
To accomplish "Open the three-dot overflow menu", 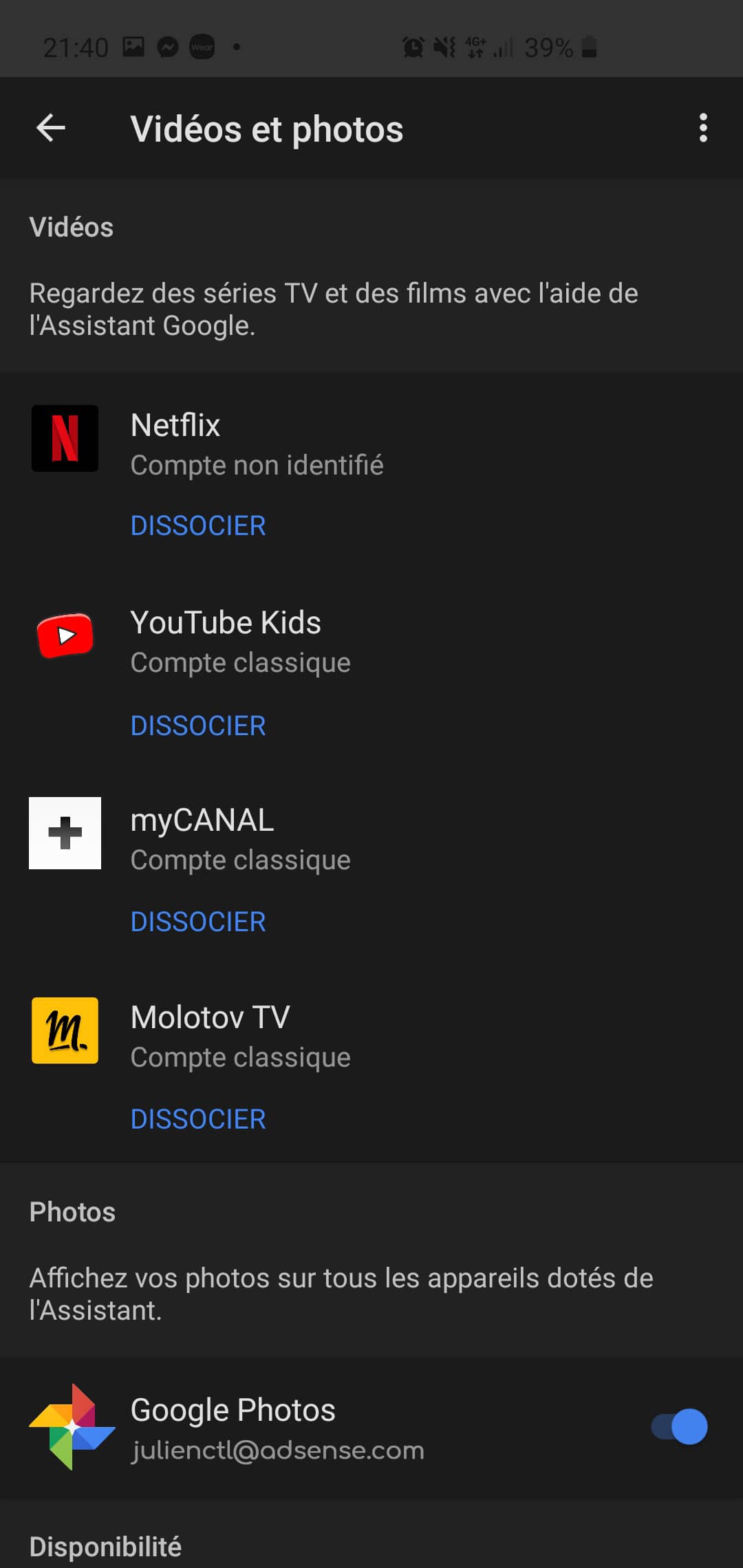I will tap(702, 128).
